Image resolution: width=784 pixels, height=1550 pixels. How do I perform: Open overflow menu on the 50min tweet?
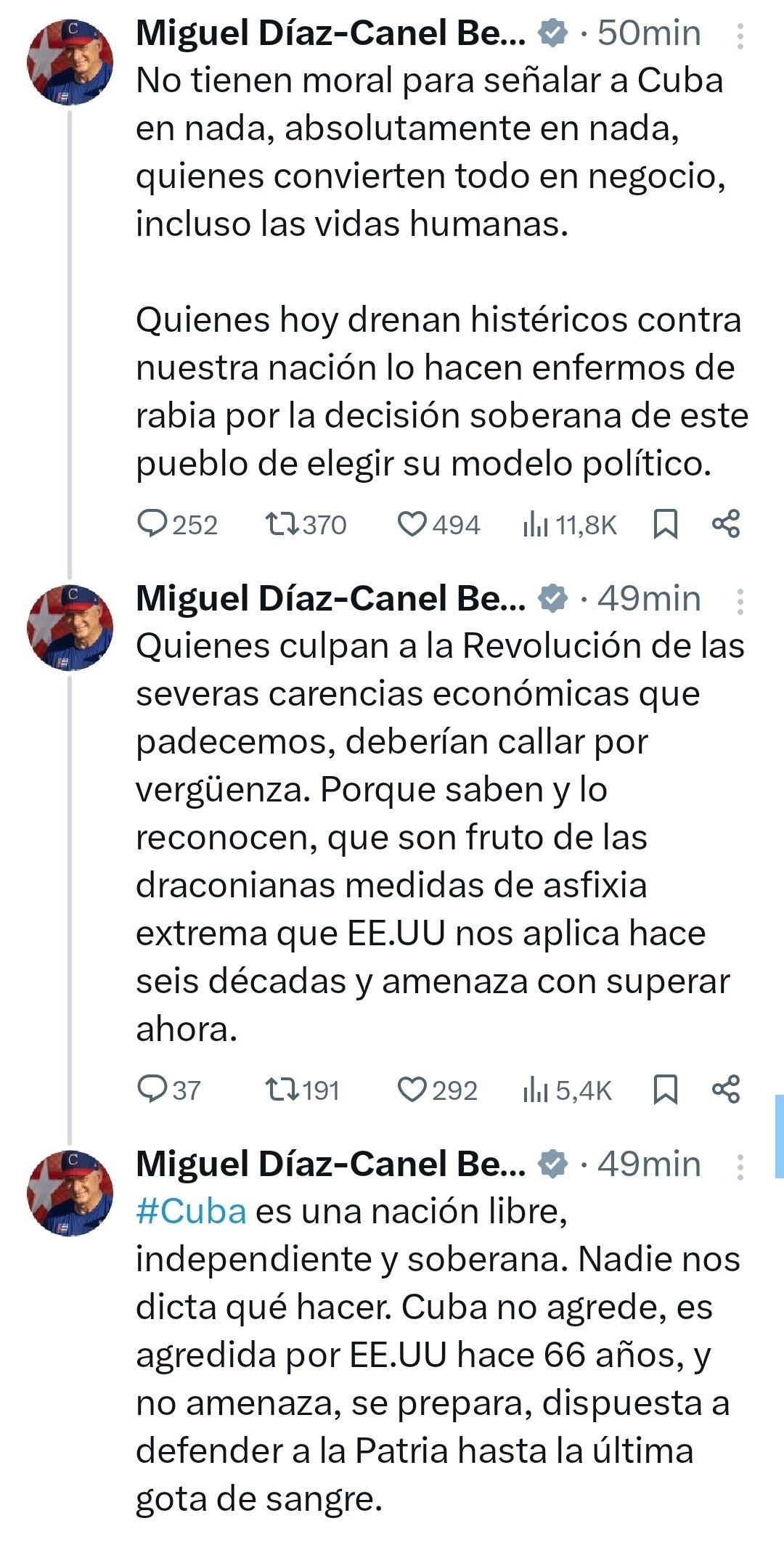click(x=740, y=36)
